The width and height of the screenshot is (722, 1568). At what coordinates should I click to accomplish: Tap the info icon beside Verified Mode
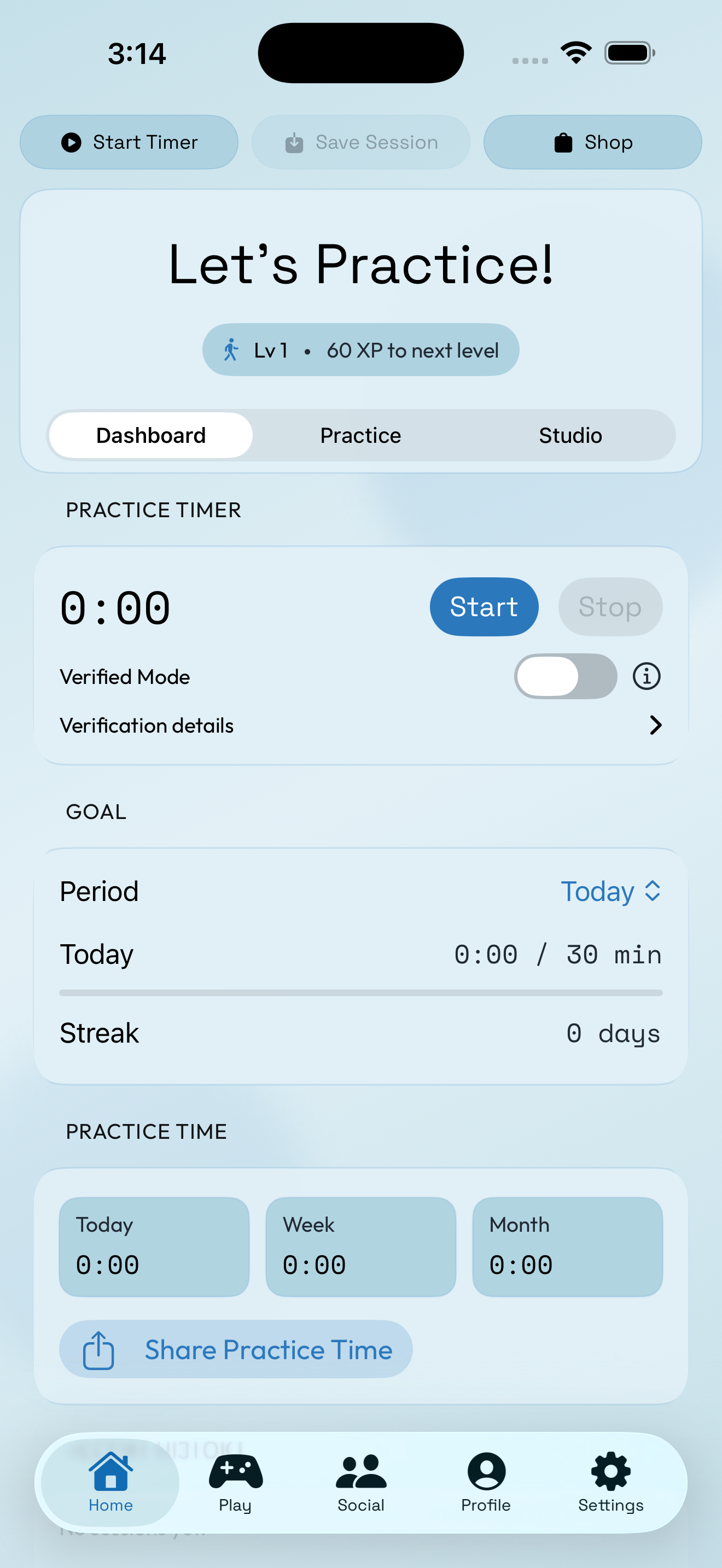646,676
